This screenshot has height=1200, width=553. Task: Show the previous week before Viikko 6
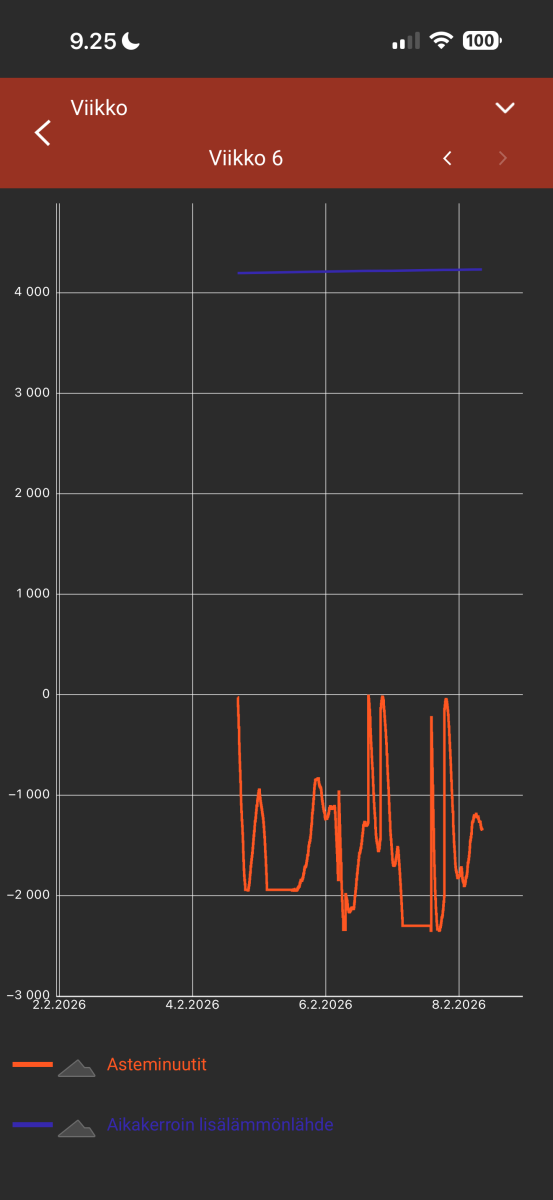(x=448, y=158)
